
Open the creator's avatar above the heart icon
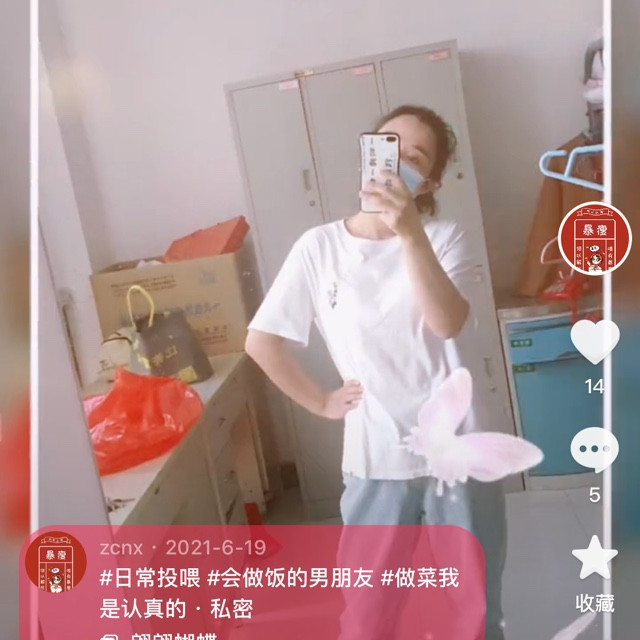pos(595,238)
